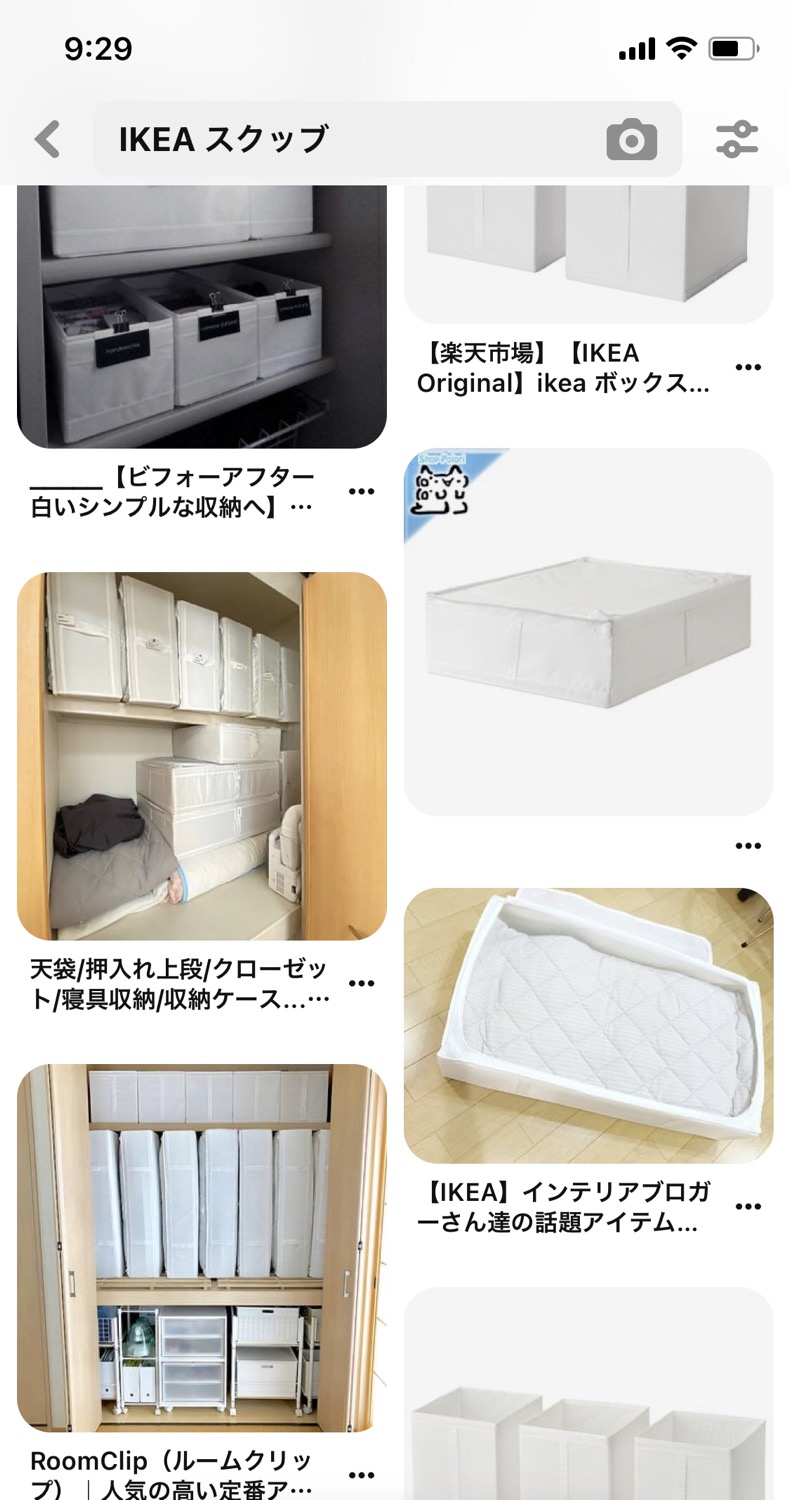Screen dimensions: 790x1500
Task: Open options for the インテリアブロガー pin
Action: (x=748, y=1207)
